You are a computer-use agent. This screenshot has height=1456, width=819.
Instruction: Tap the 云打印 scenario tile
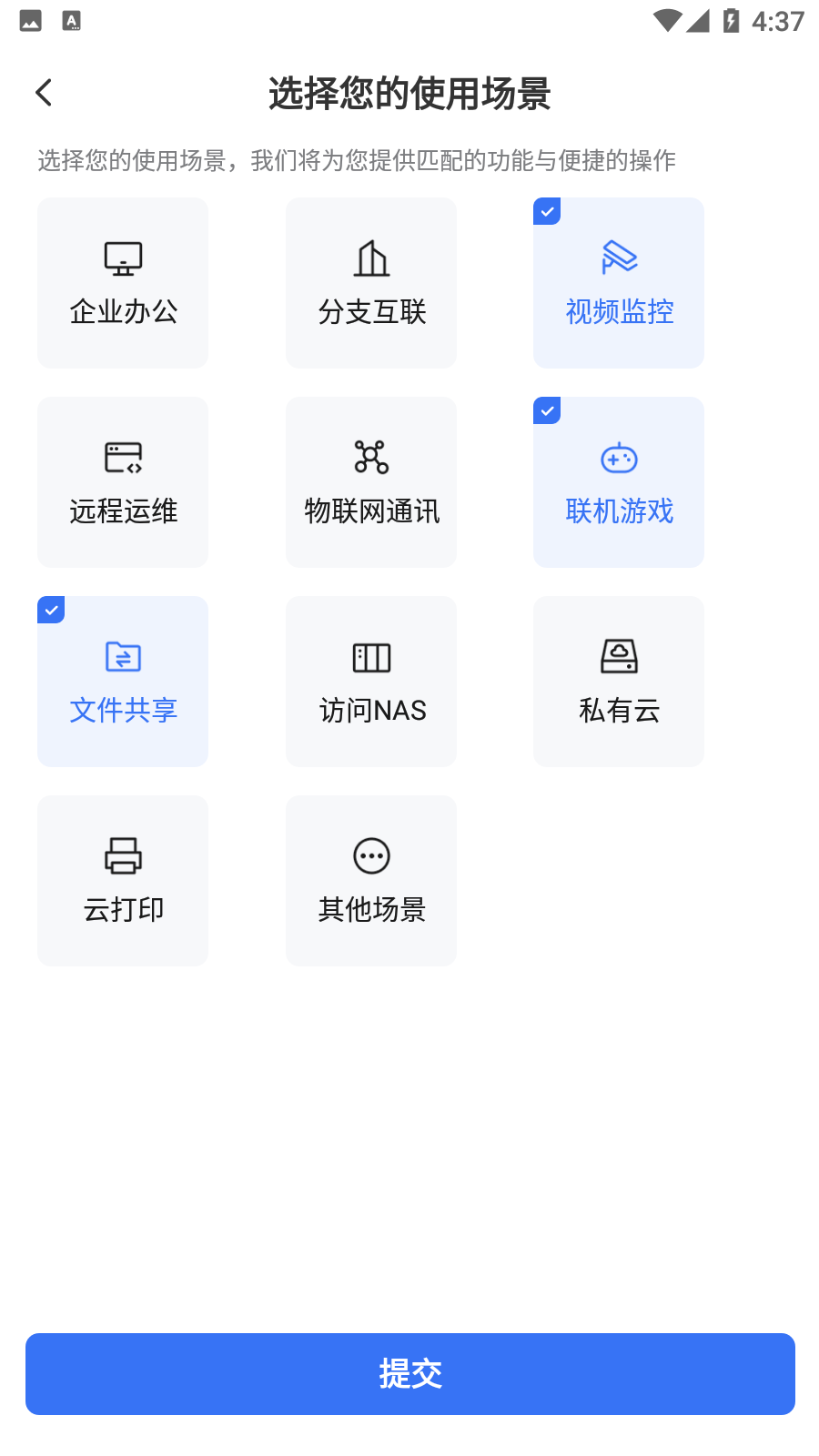pyautogui.click(x=123, y=881)
